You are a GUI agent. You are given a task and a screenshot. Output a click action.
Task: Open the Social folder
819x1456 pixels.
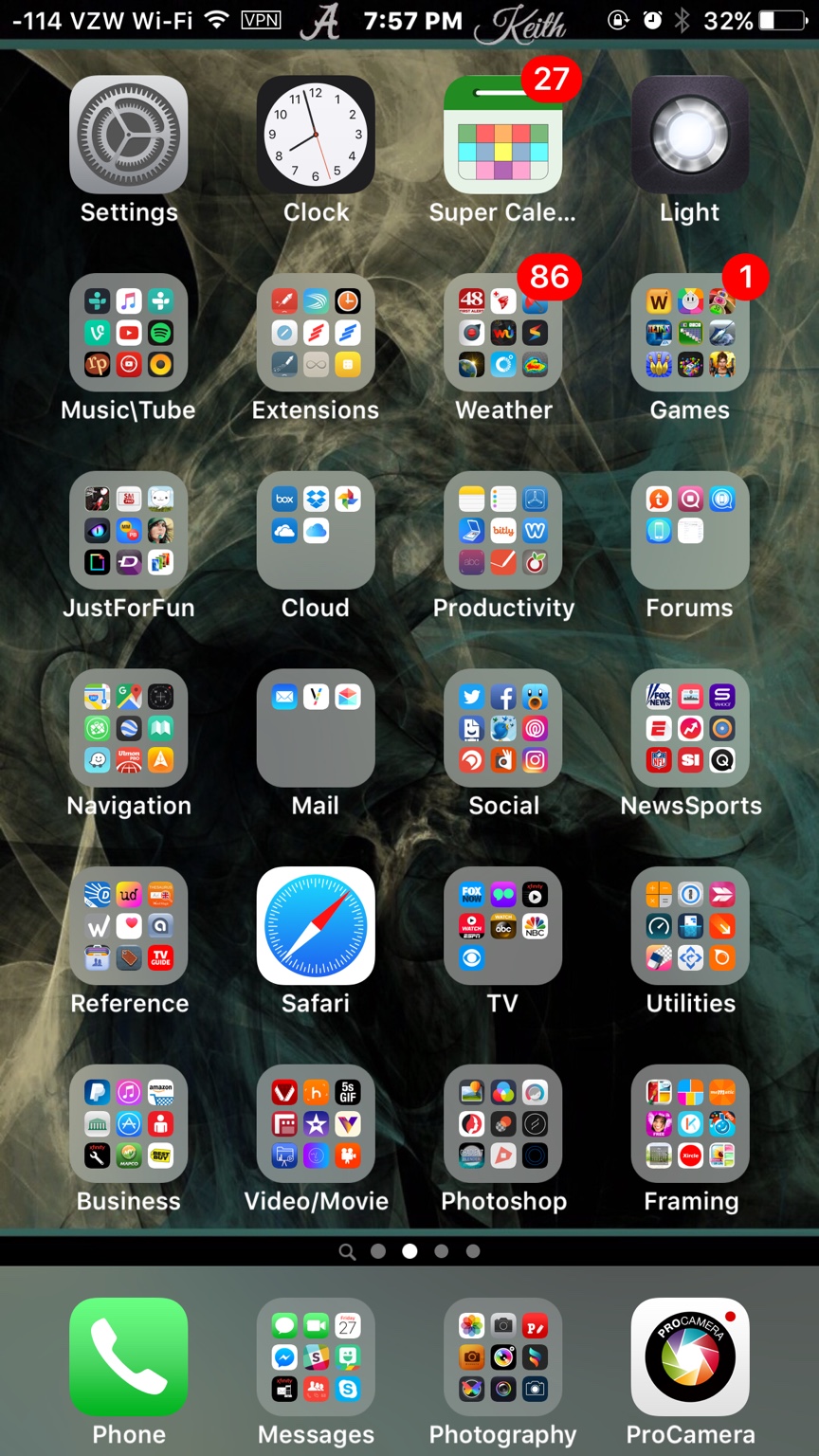(x=502, y=728)
